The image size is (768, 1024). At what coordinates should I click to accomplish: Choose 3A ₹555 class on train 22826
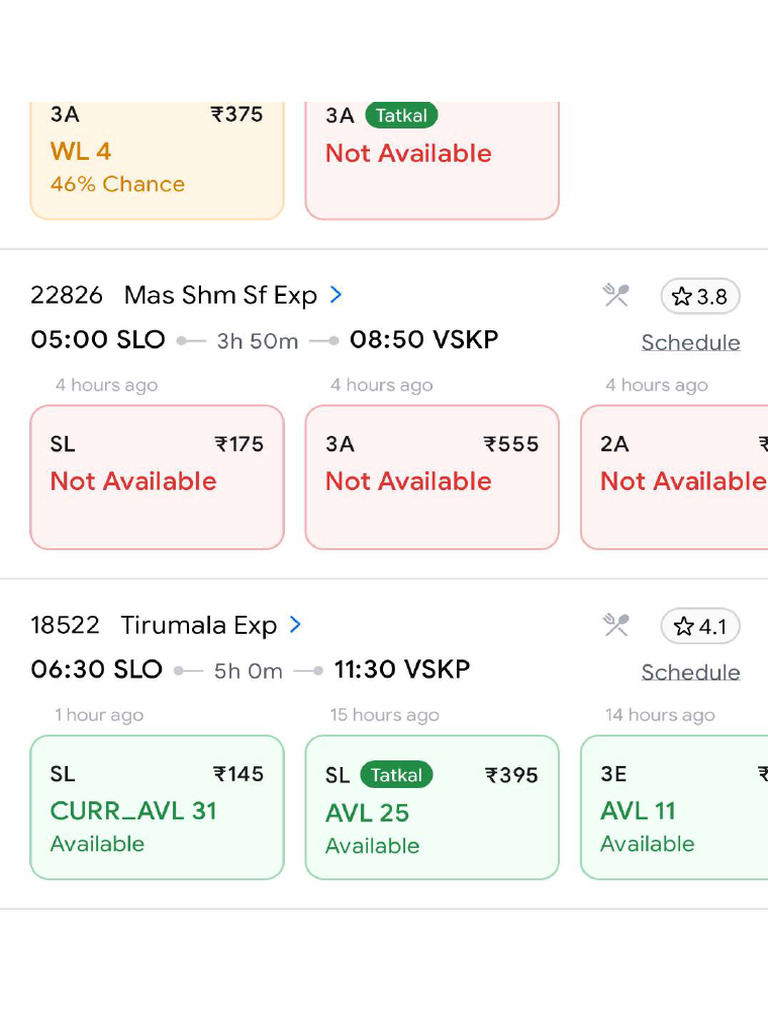coord(431,477)
